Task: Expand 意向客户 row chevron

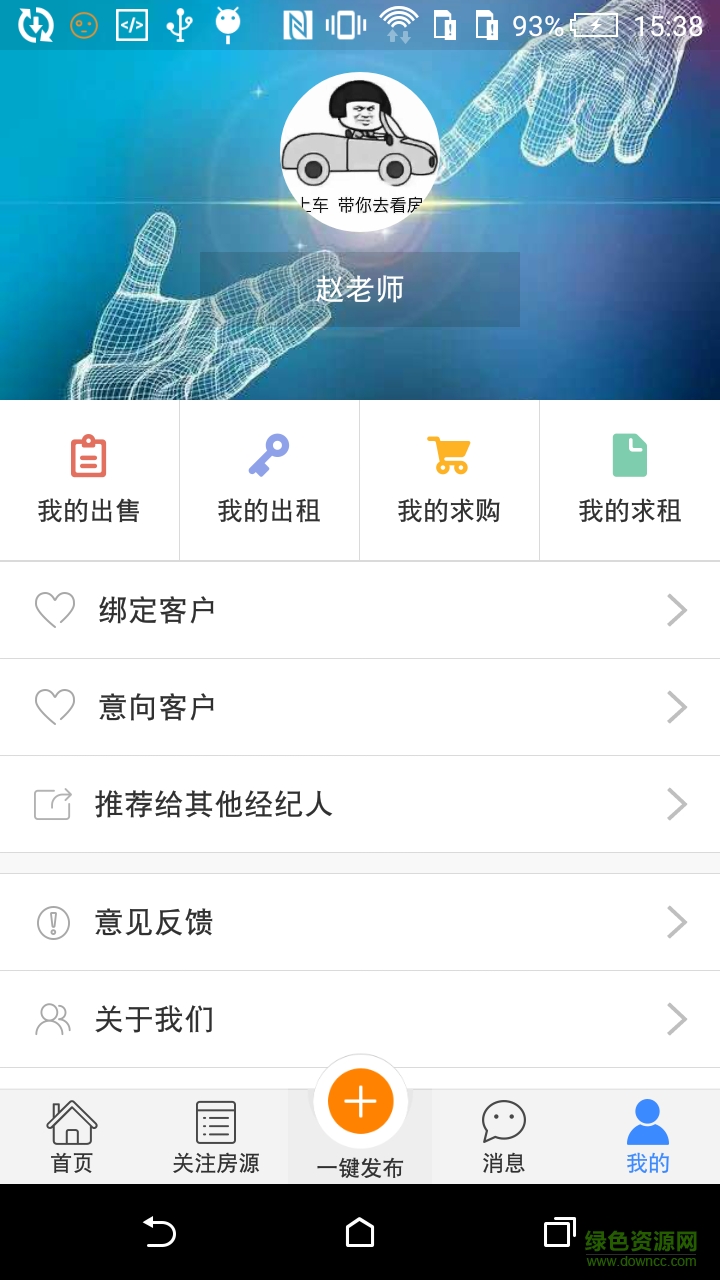Action: point(678,707)
